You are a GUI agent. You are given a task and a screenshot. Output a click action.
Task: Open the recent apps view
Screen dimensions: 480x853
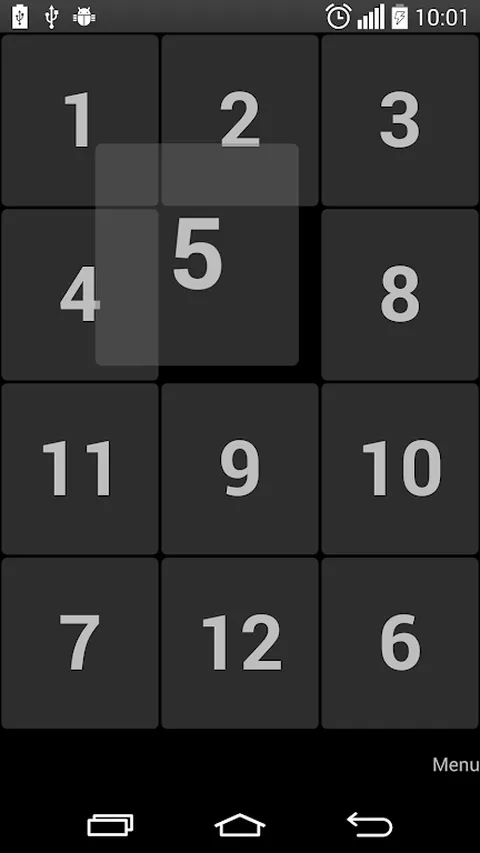point(110,825)
